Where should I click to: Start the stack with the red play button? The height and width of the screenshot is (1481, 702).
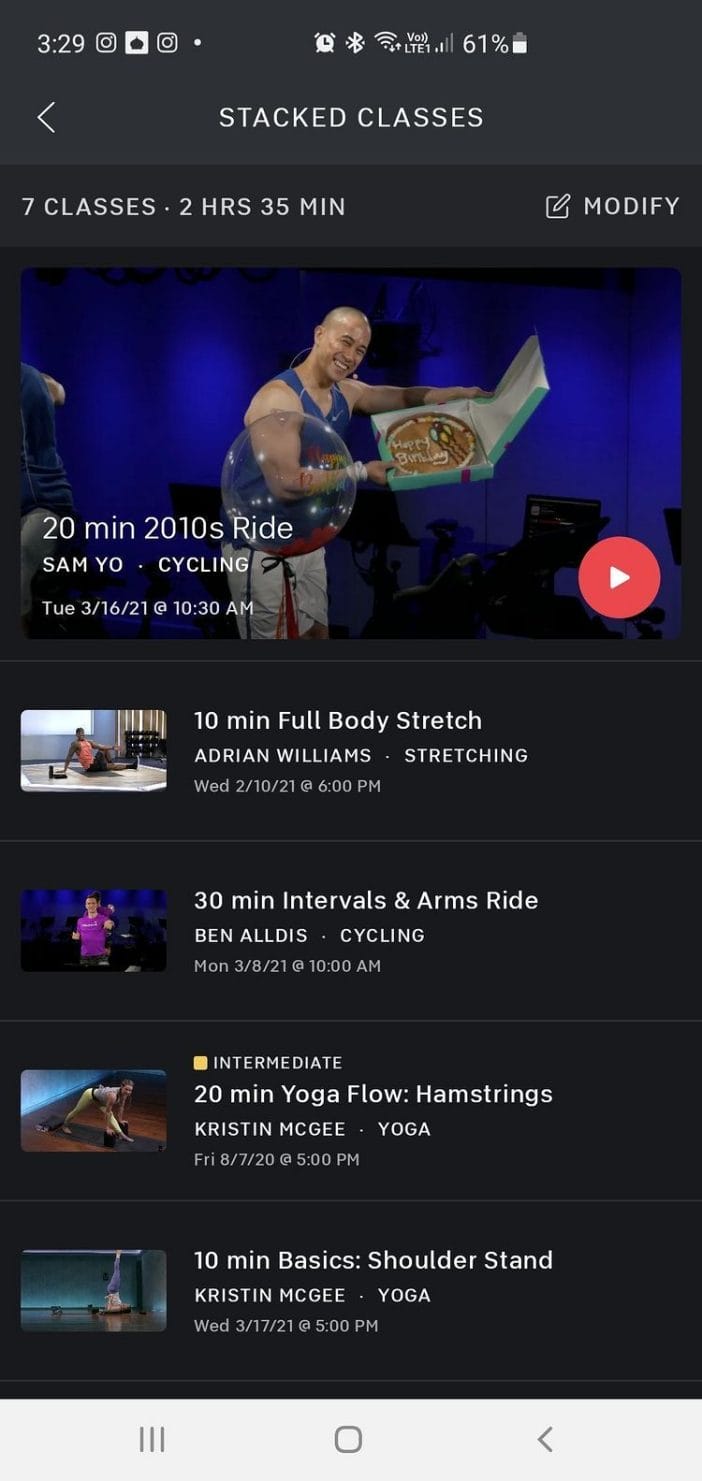(x=619, y=577)
